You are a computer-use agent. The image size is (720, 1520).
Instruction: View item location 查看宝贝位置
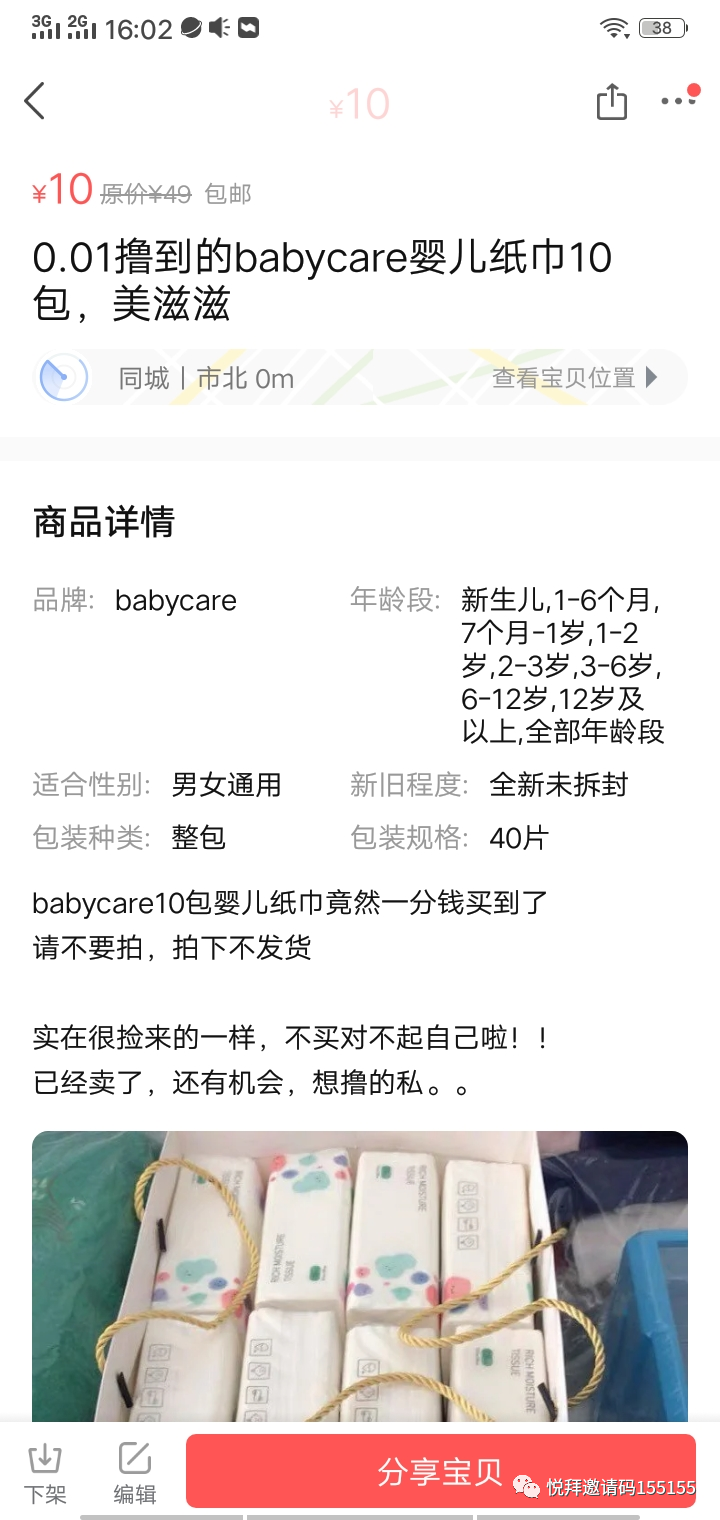574,378
